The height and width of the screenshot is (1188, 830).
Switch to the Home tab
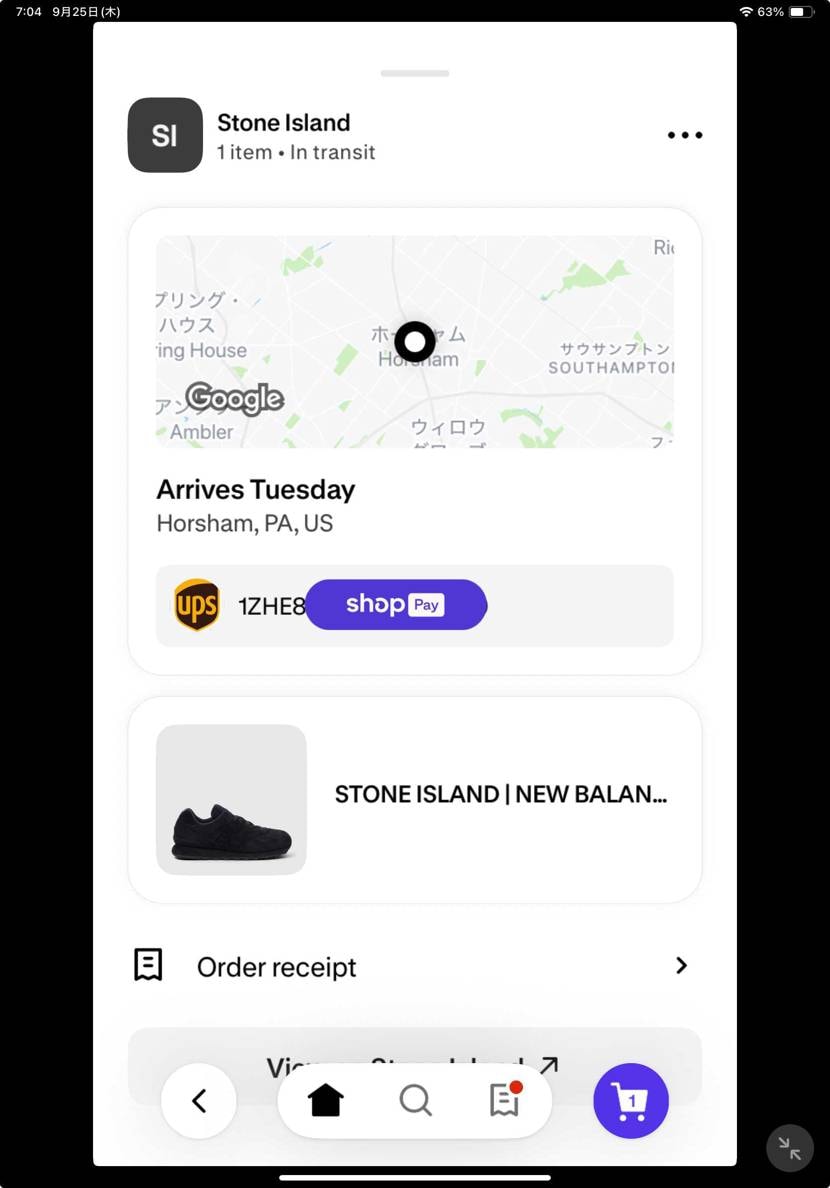326,1101
